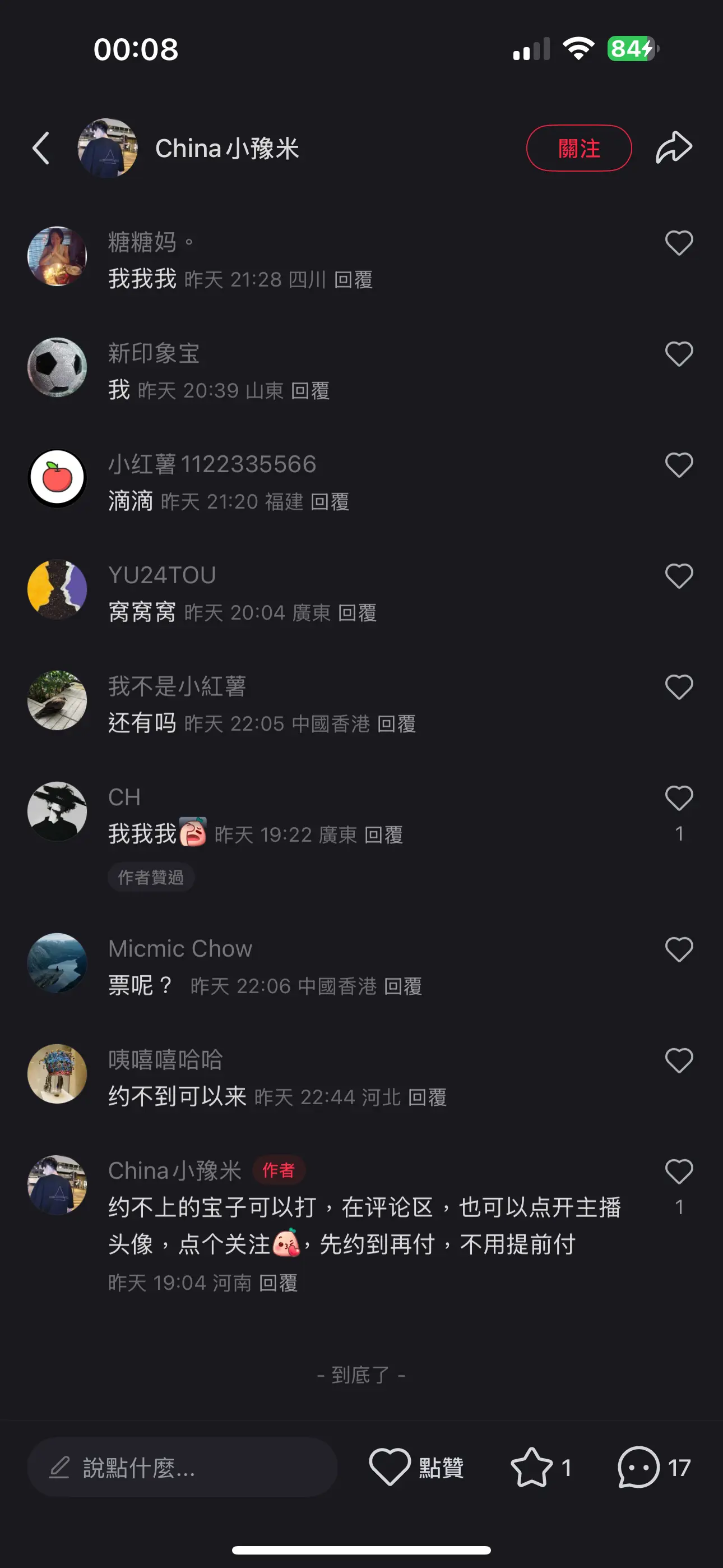This screenshot has height=1568, width=723.
Task: Reply to 小红薯1122335566's comment
Action: 330,501
